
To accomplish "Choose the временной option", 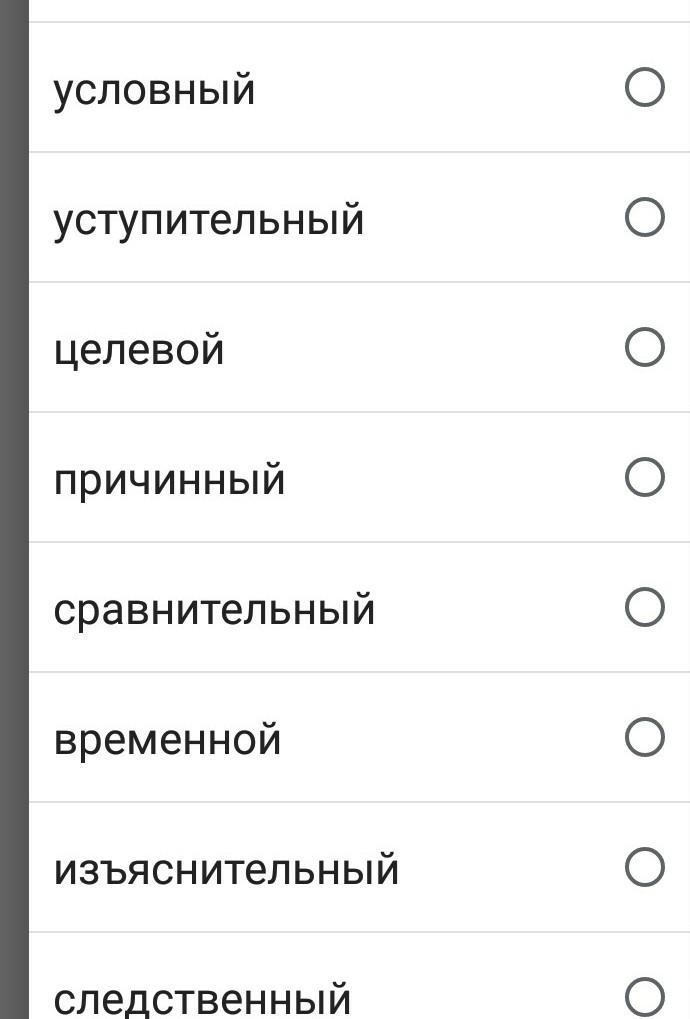I will [x=645, y=737].
